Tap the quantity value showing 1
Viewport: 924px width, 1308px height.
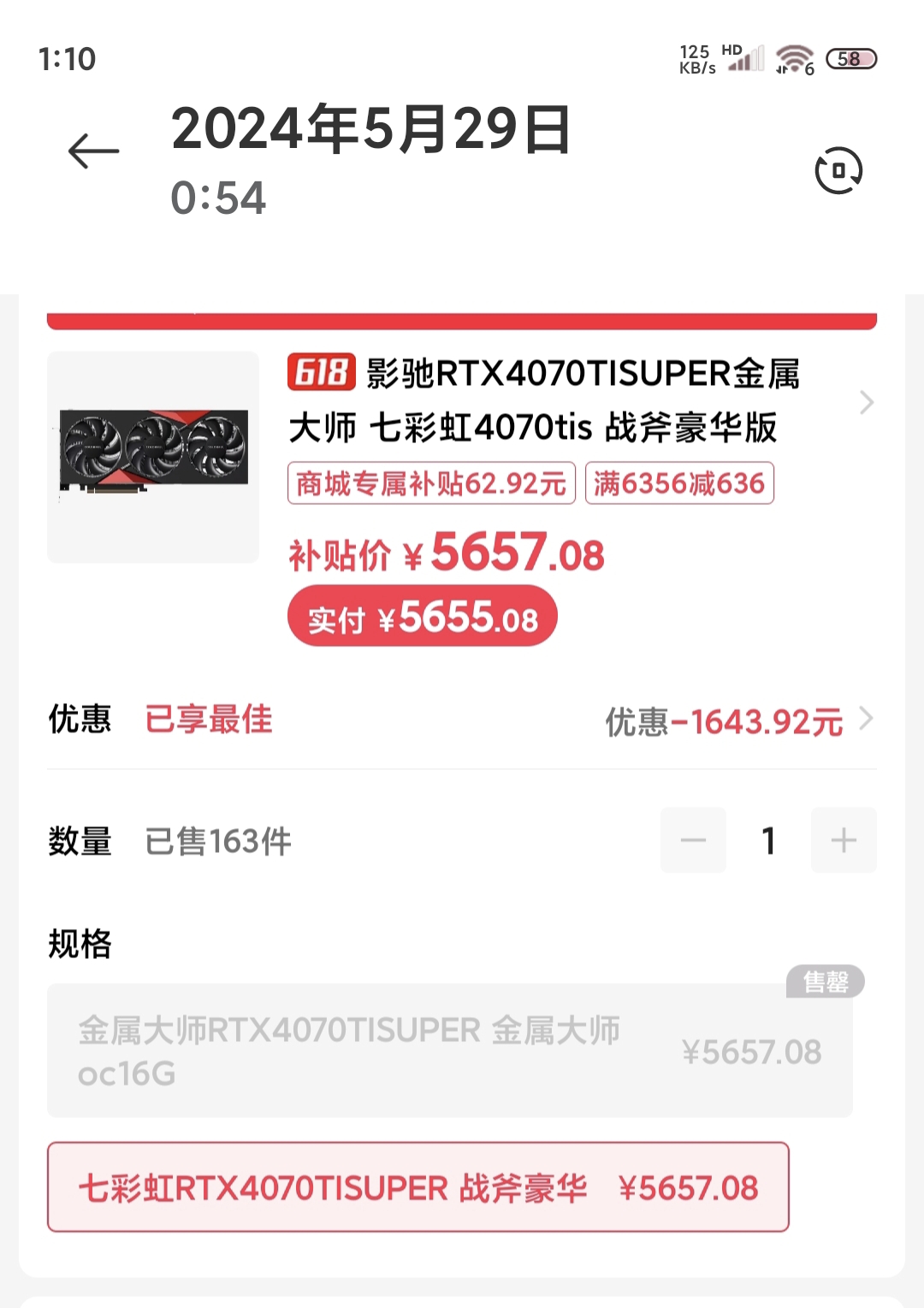pyautogui.click(x=767, y=841)
